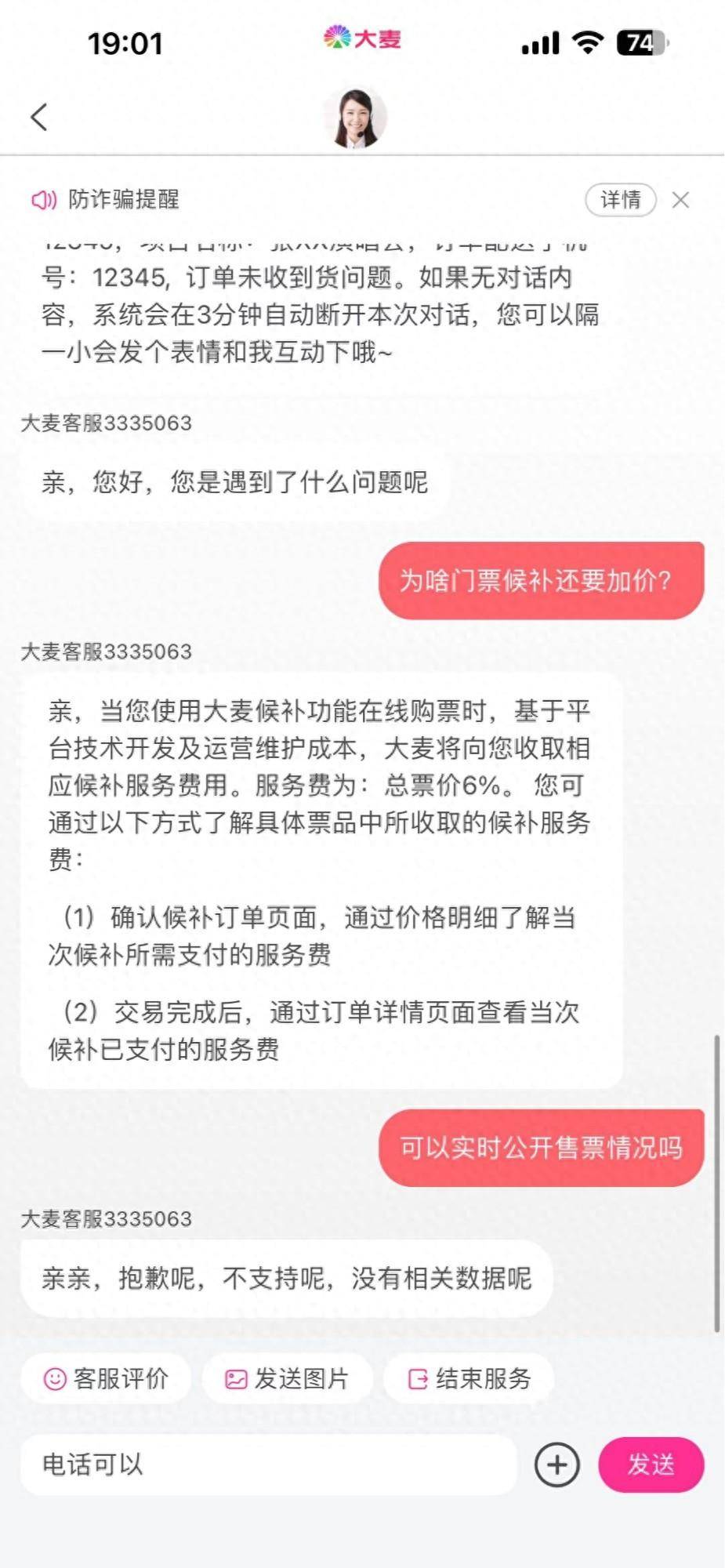Image resolution: width=725 pixels, height=1568 pixels.
Task: Open the plus (+) attachment button
Action: (556, 1465)
